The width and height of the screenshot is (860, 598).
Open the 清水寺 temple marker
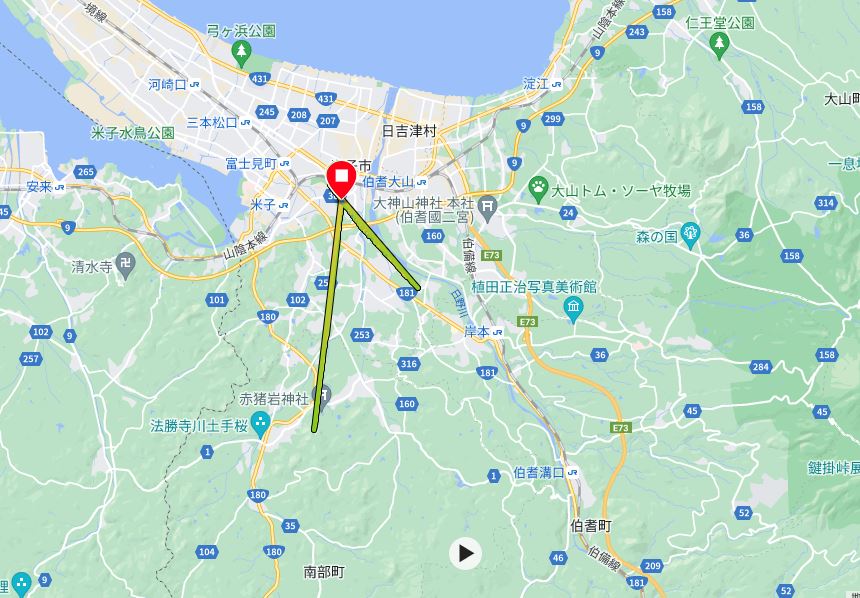pyautogui.click(x=125, y=266)
